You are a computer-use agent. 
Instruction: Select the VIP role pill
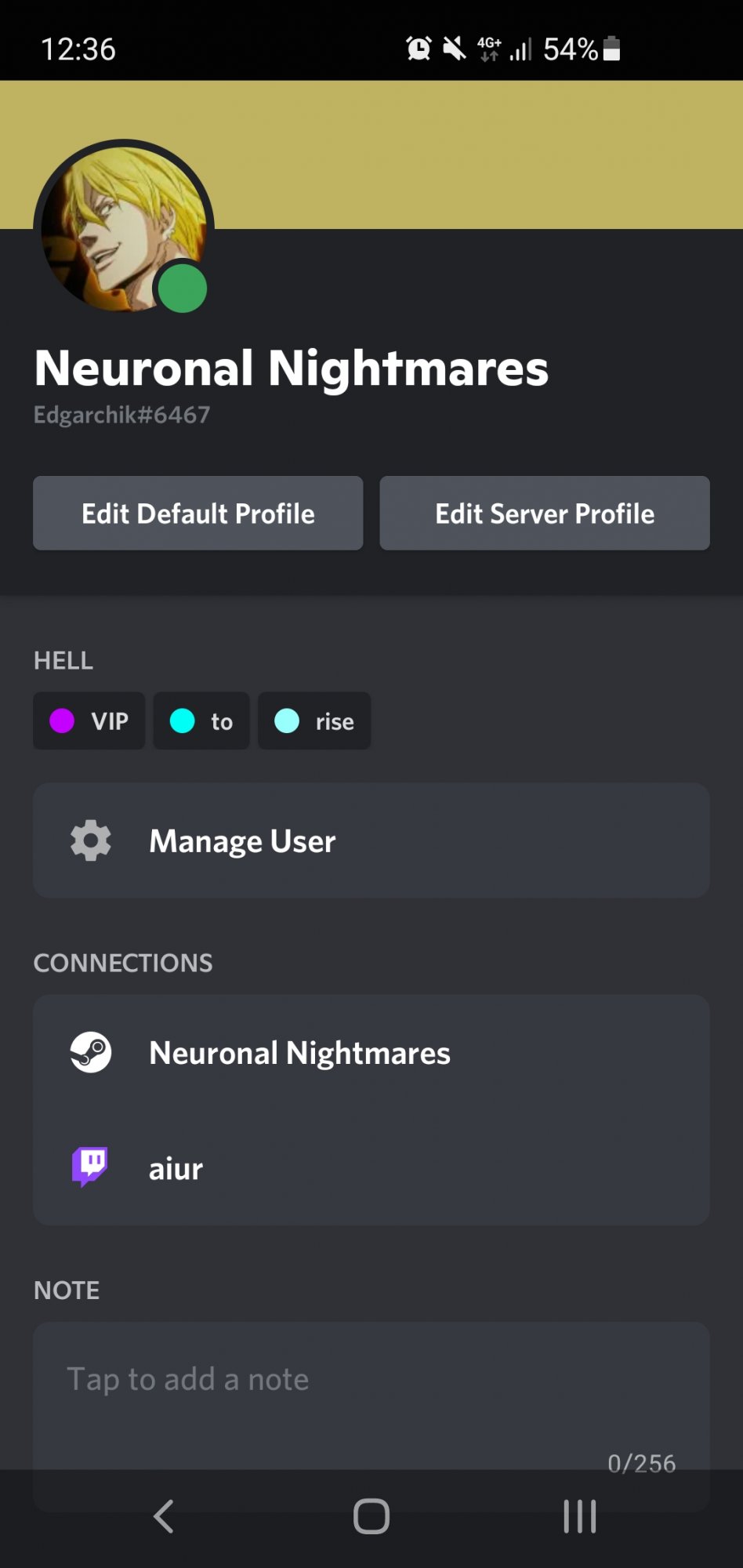[89, 720]
